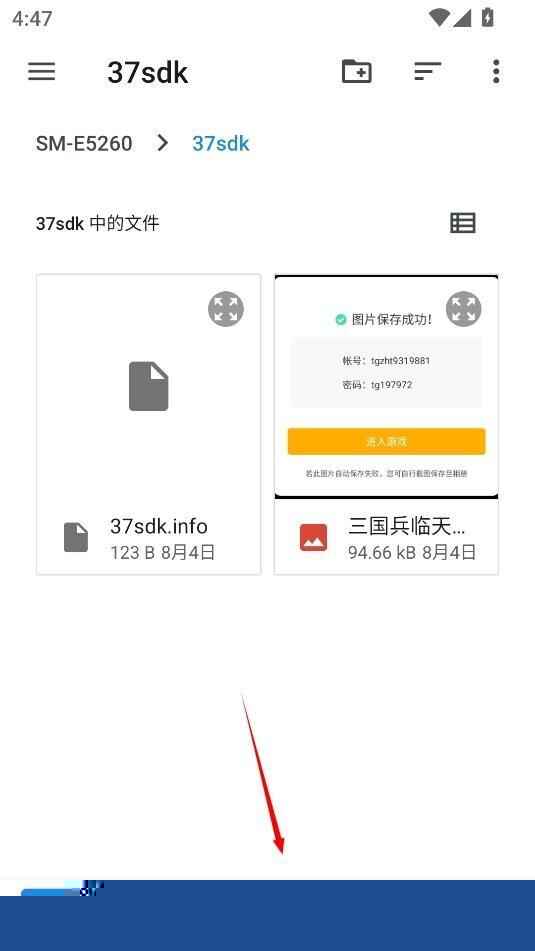This screenshot has width=535, height=951.
Task: Select the 37sdk breadcrumb
Action: (x=221, y=144)
